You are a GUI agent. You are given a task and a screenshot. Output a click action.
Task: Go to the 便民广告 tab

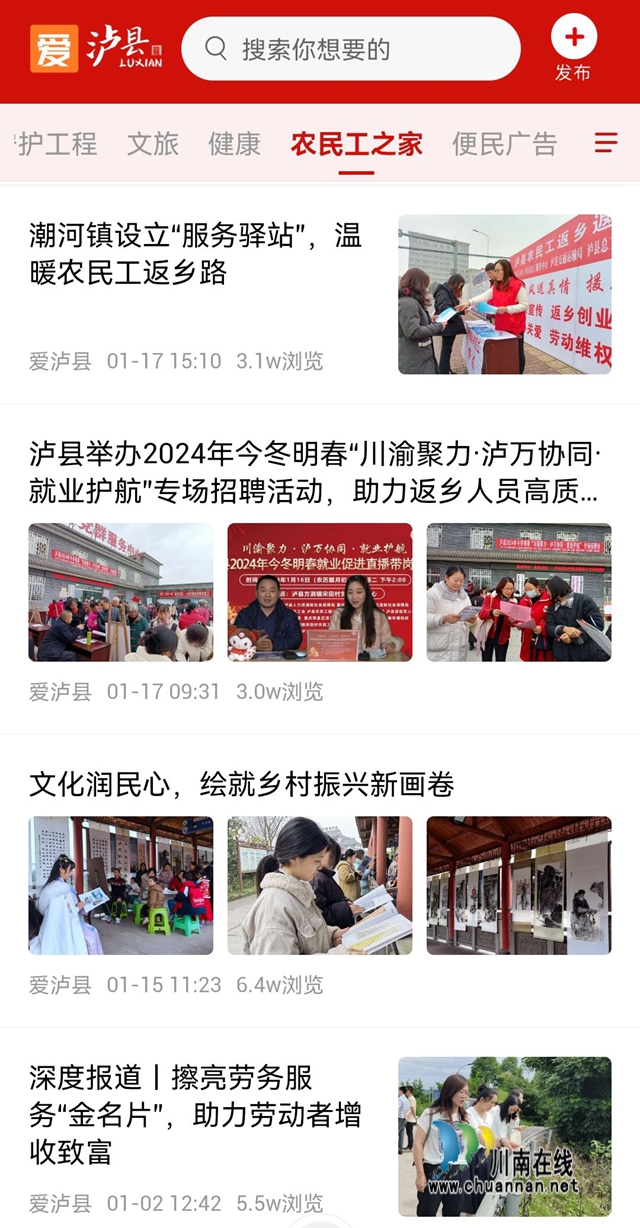click(504, 144)
